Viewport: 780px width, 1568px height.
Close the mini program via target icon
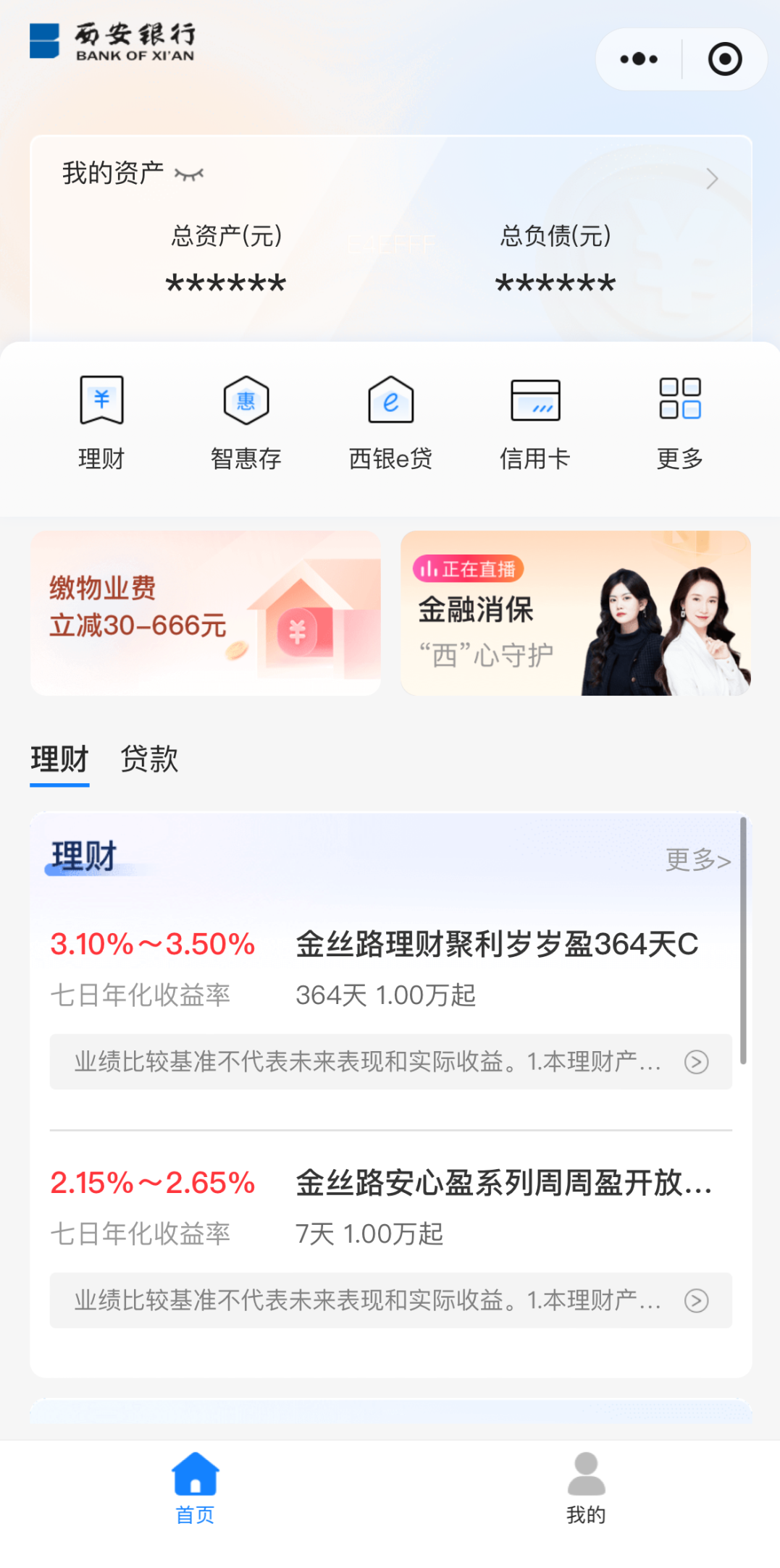724,59
